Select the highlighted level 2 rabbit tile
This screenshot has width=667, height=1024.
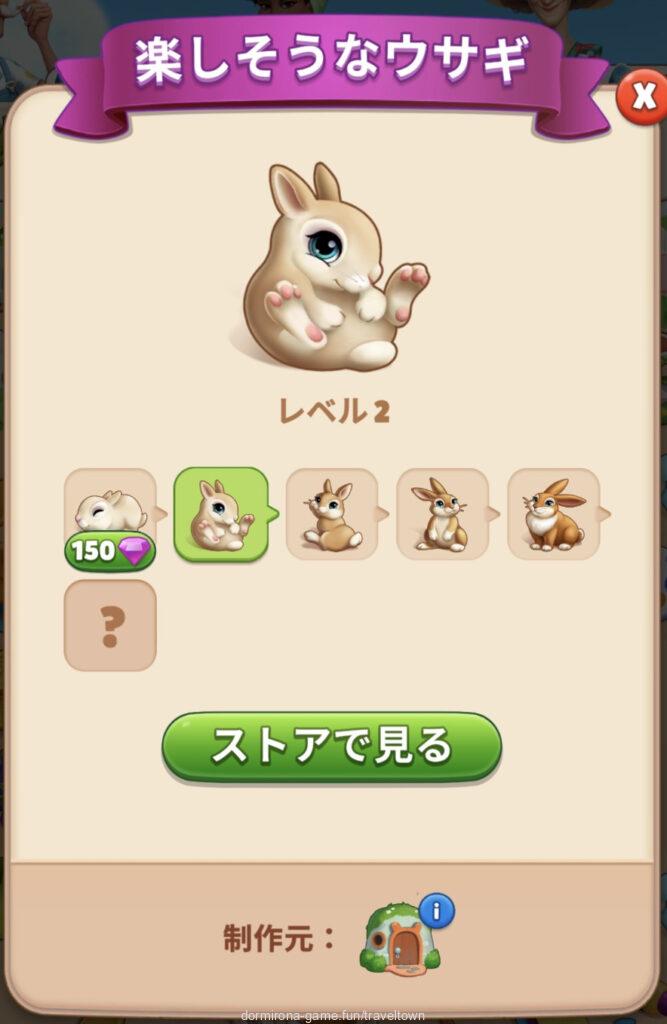coord(221,513)
